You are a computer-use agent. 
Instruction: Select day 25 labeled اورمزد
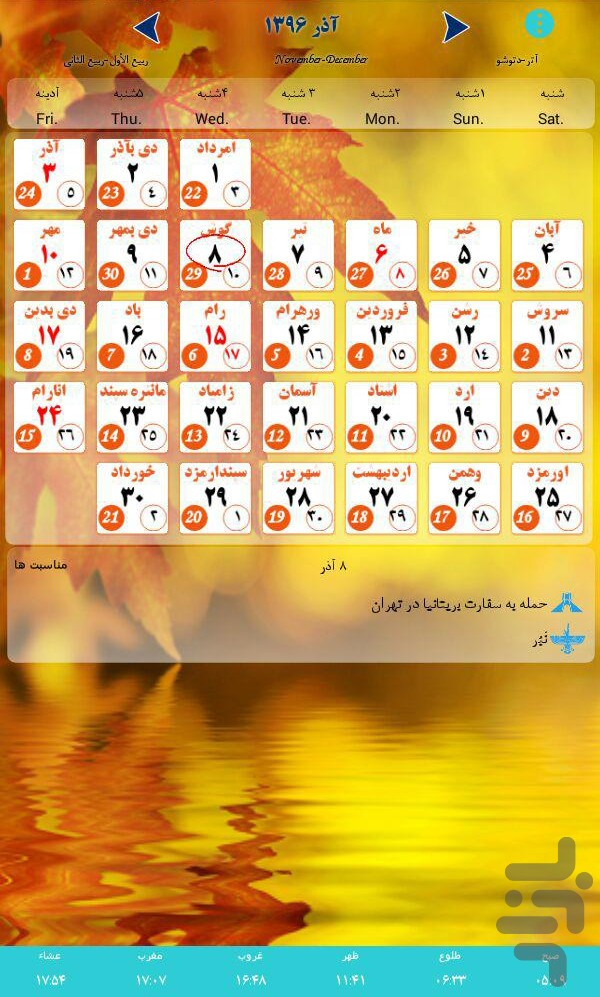click(546, 498)
